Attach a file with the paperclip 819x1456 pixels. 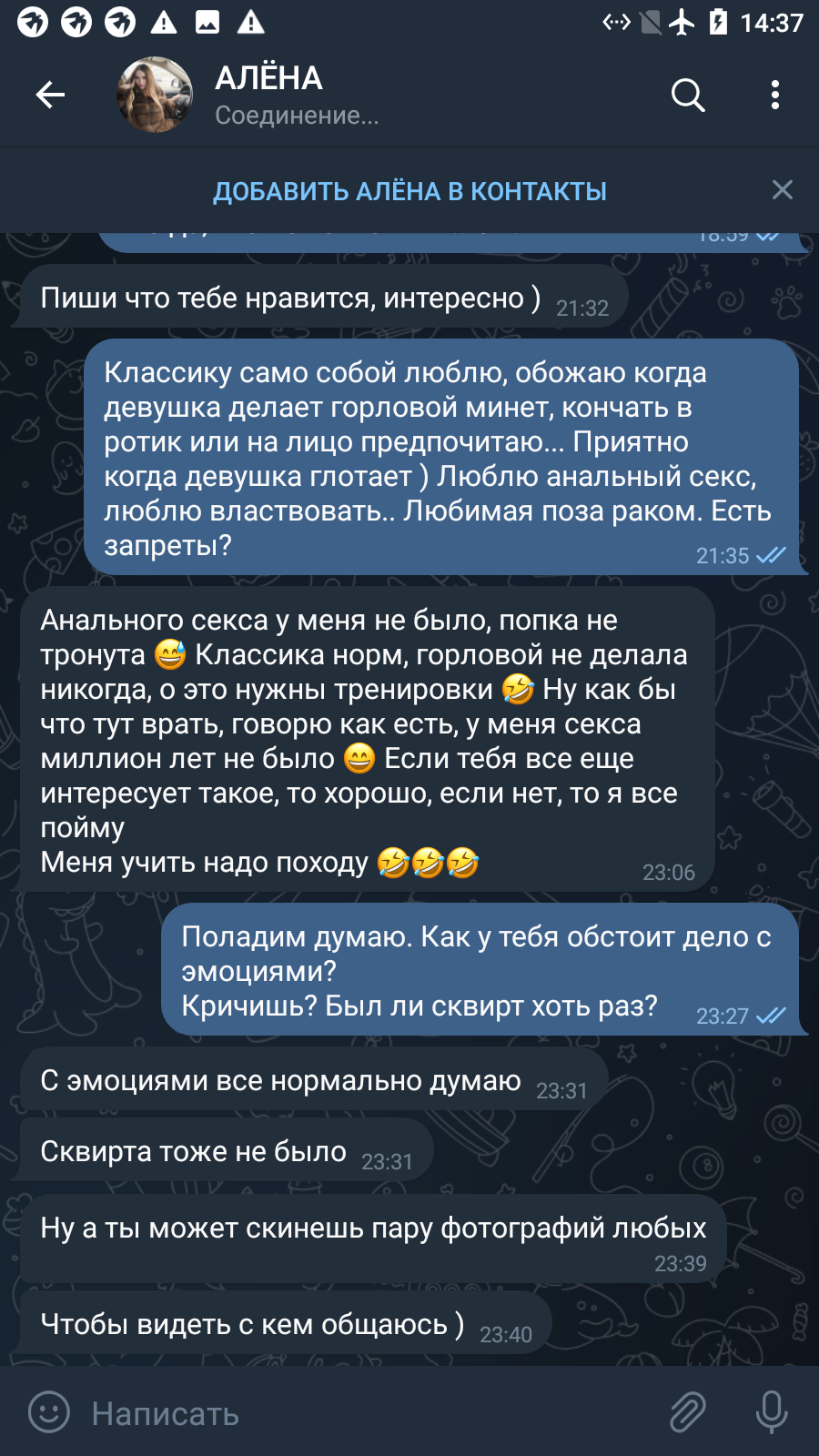coord(688,1412)
